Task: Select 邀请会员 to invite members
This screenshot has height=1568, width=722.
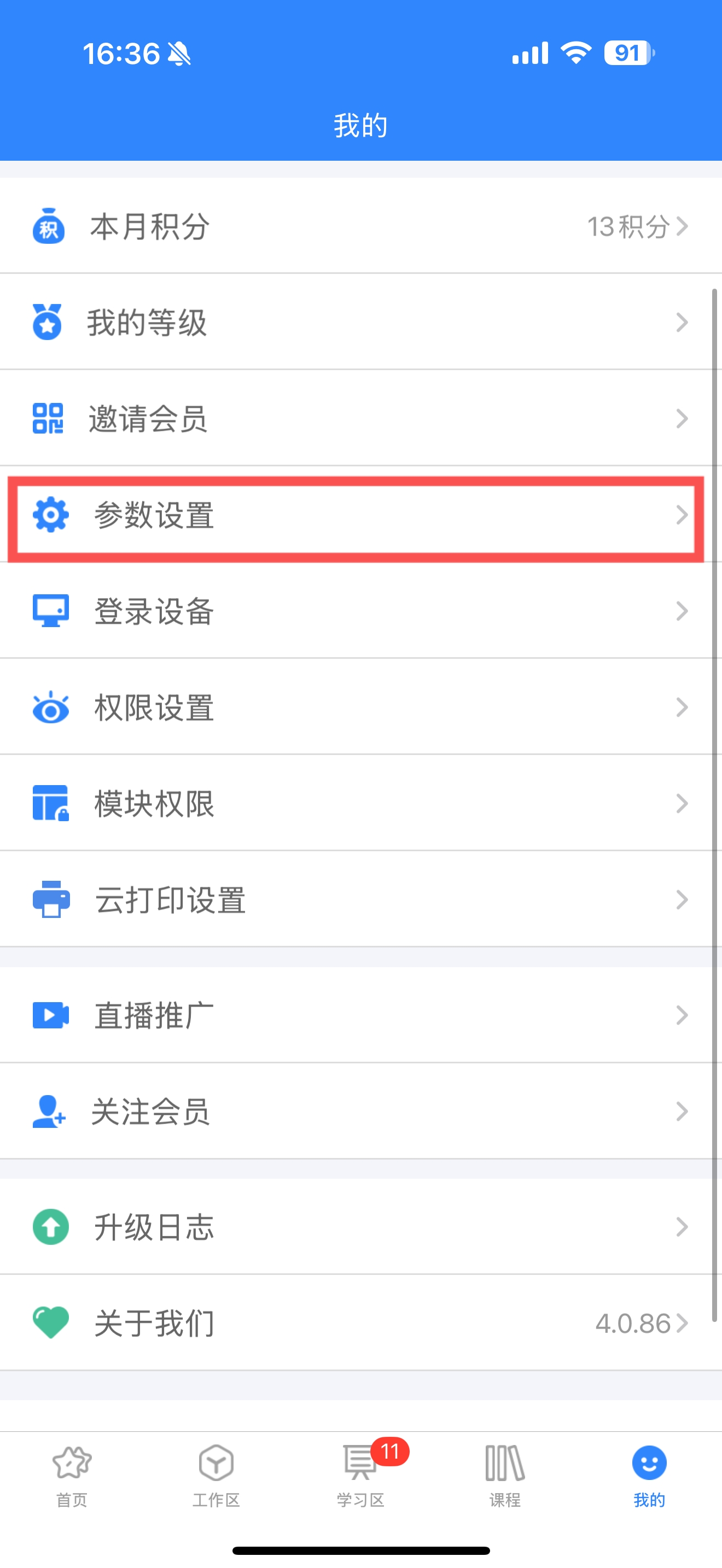Action: [361, 418]
